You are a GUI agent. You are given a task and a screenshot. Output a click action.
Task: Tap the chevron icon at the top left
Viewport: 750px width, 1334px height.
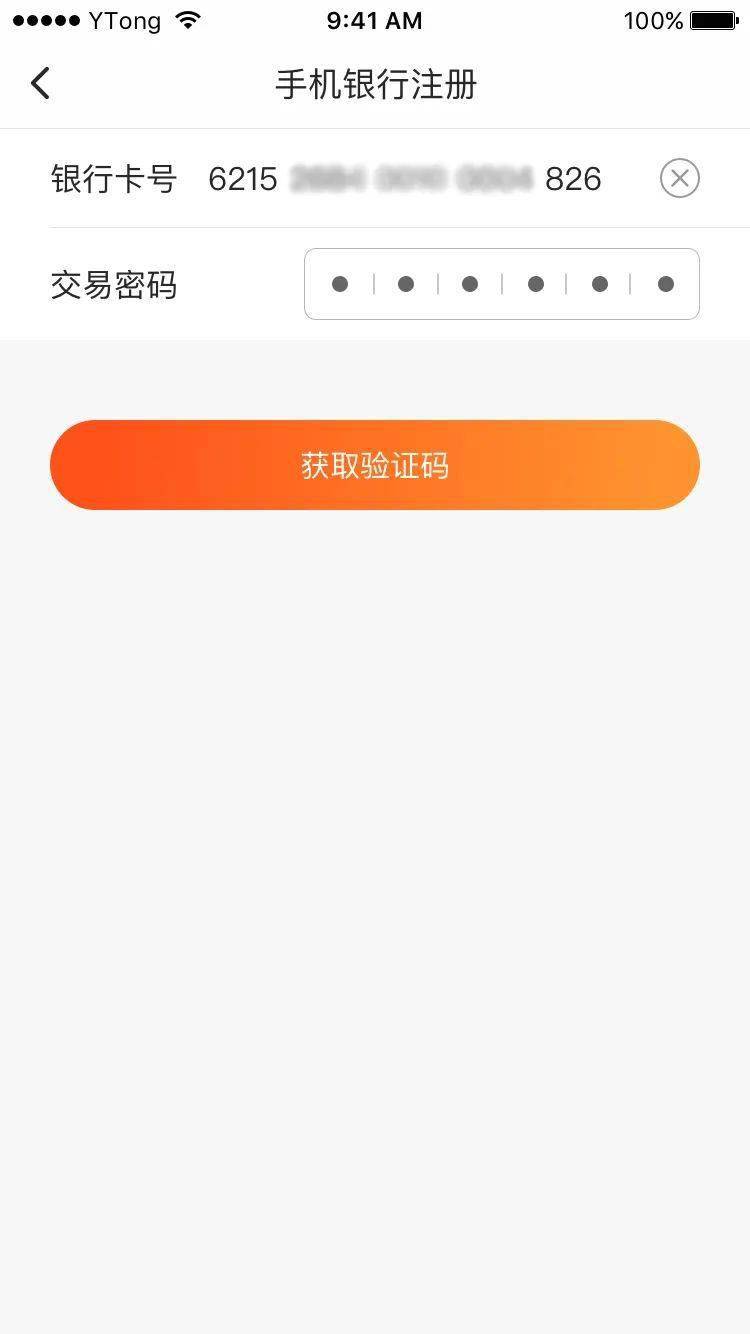point(40,83)
